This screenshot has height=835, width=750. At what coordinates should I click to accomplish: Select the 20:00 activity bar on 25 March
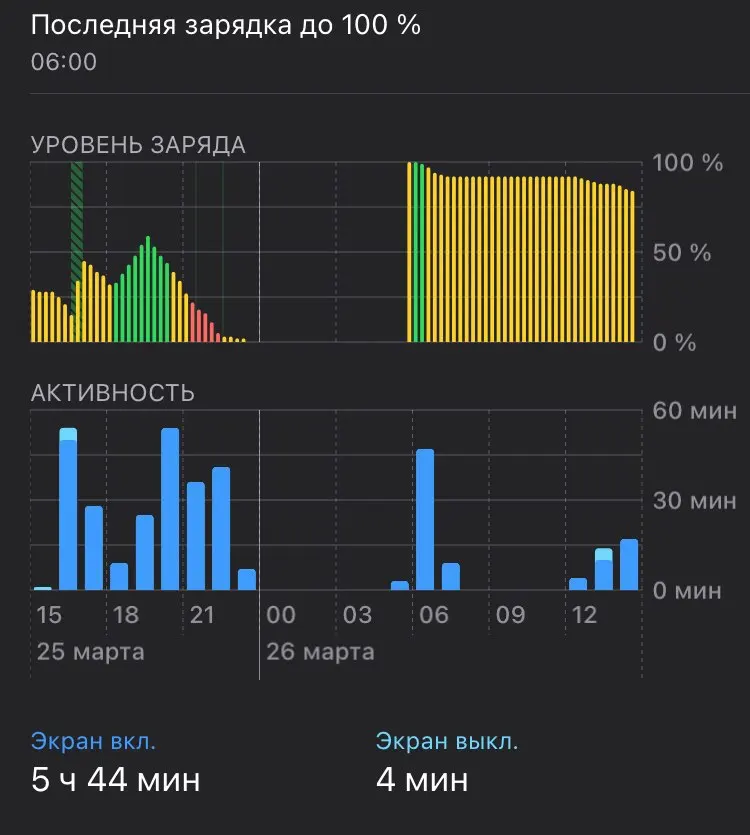click(170, 510)
